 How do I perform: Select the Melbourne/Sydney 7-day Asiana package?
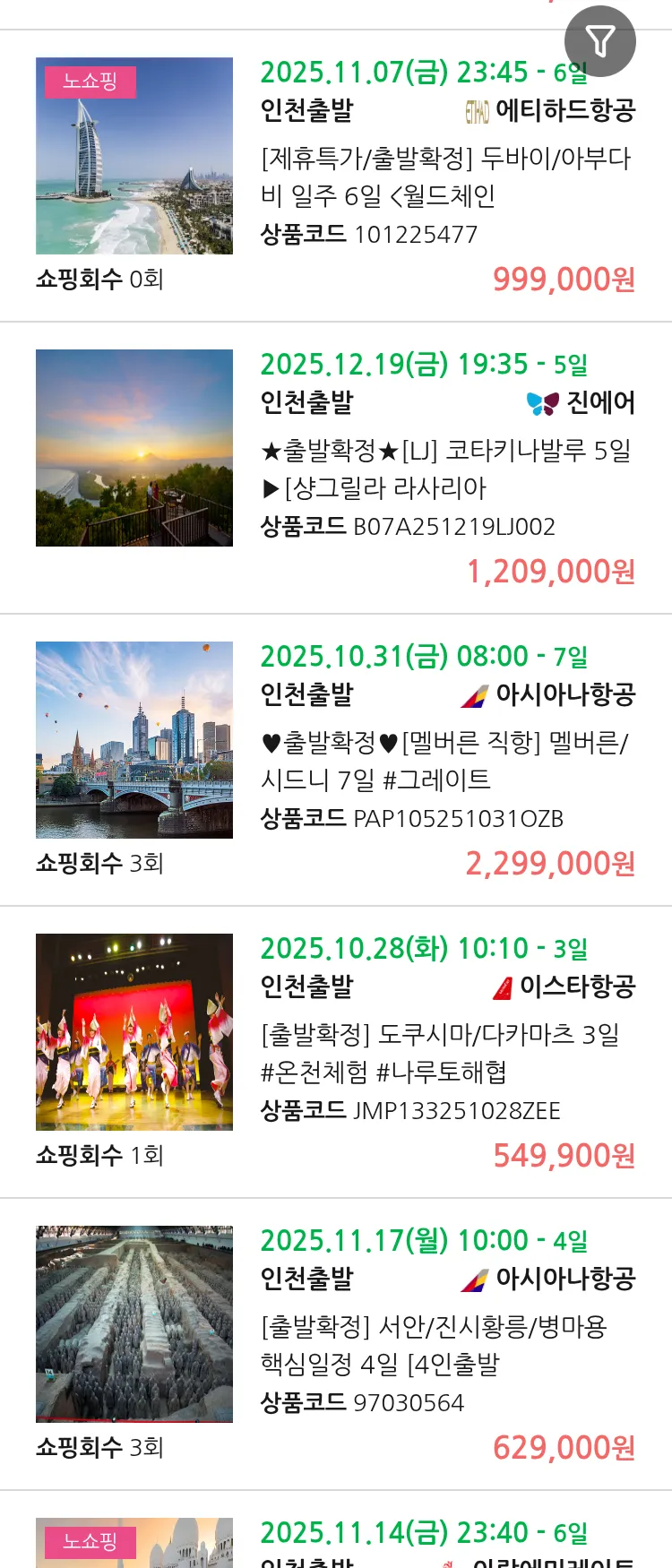(x=445, y=761)
